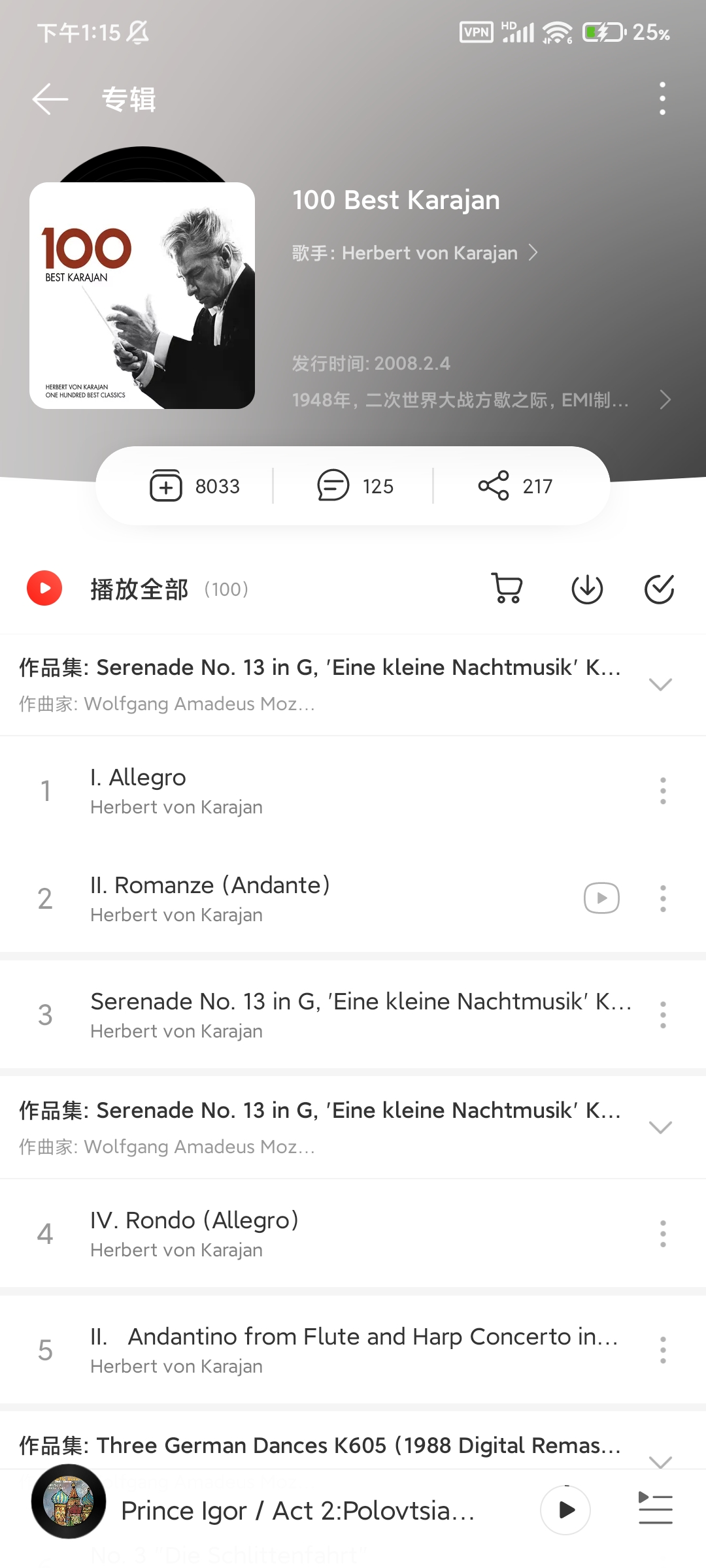
Task: Open artist Herbert von Karajan's page
Action: (x=415, y=253)
